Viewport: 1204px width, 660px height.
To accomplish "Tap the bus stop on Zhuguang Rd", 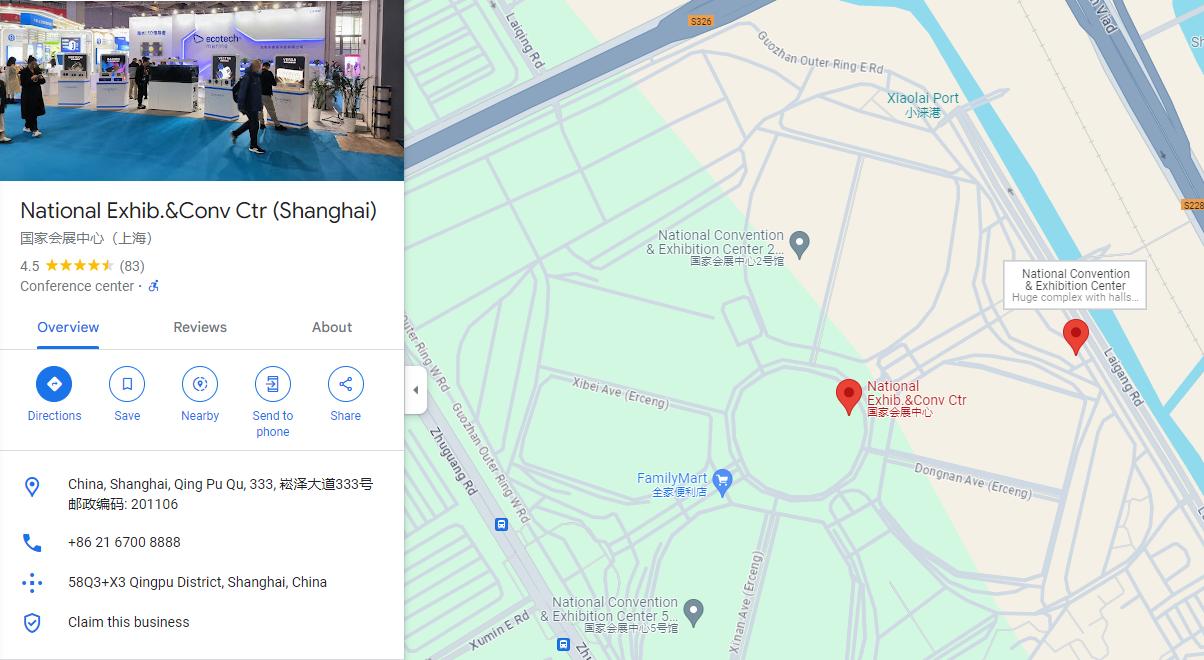I will tap(501, 524).
